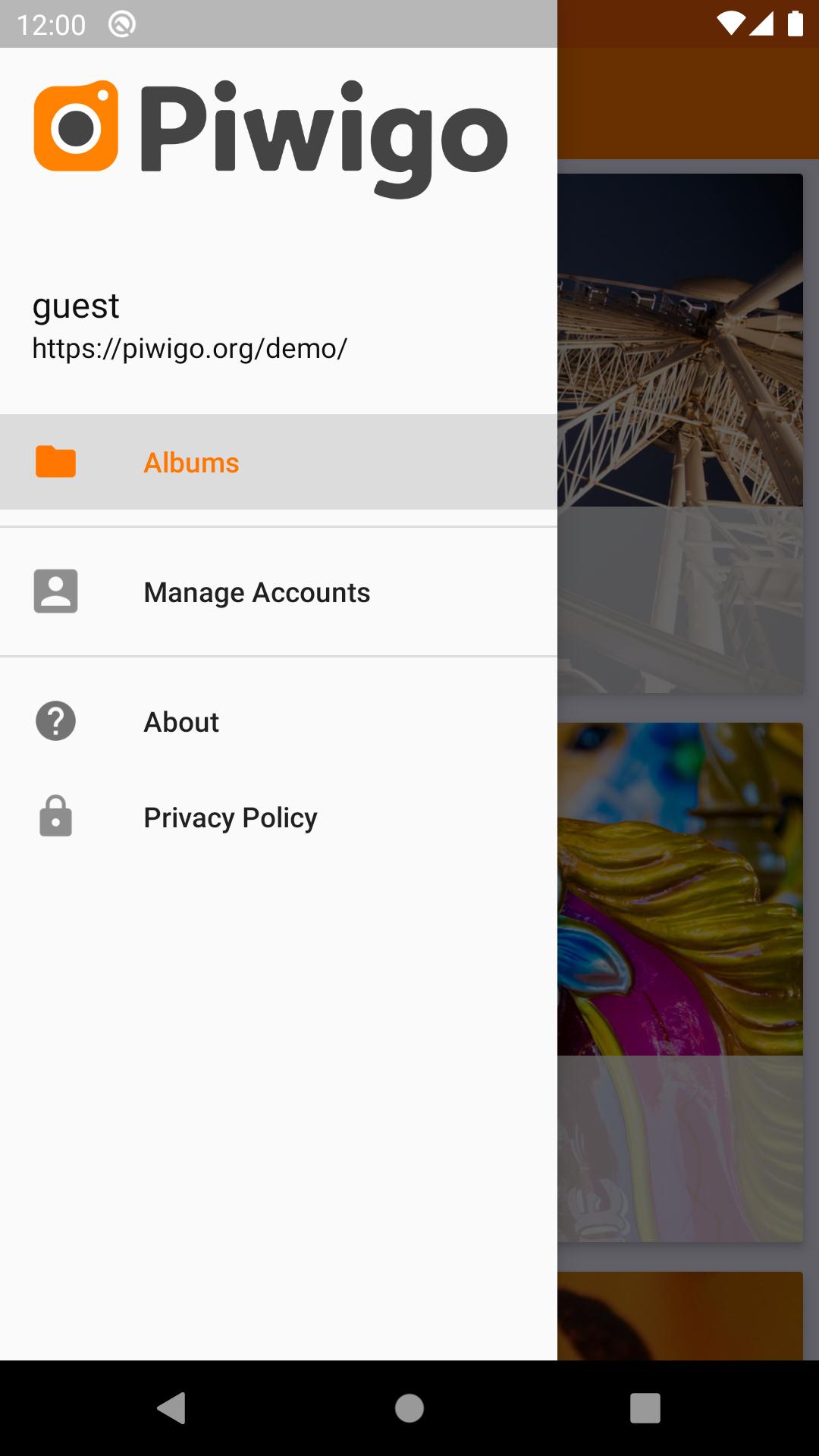Open Manage Accounts

[x=278, y=591]
